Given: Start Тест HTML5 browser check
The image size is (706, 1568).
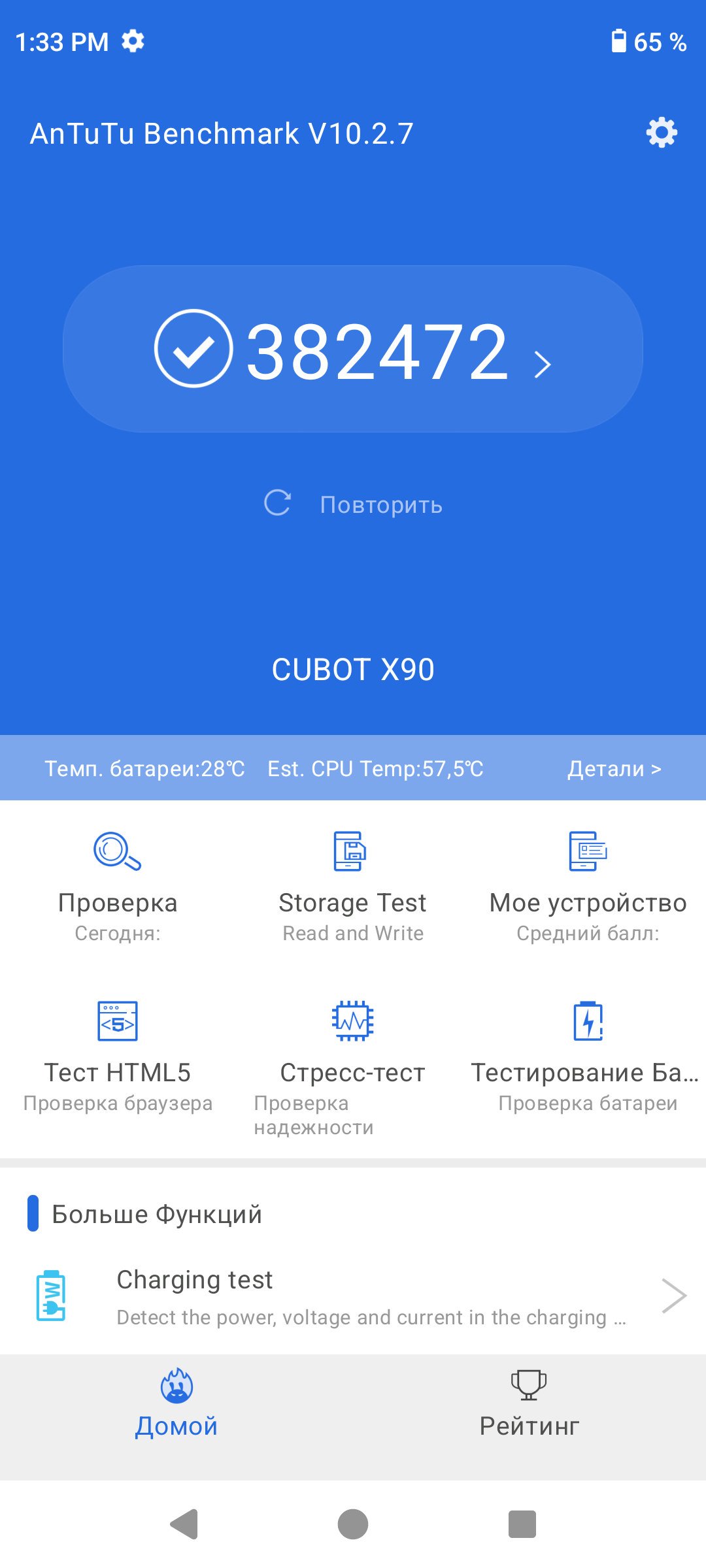Looking at the screenshot, I should pos(118,1055).
